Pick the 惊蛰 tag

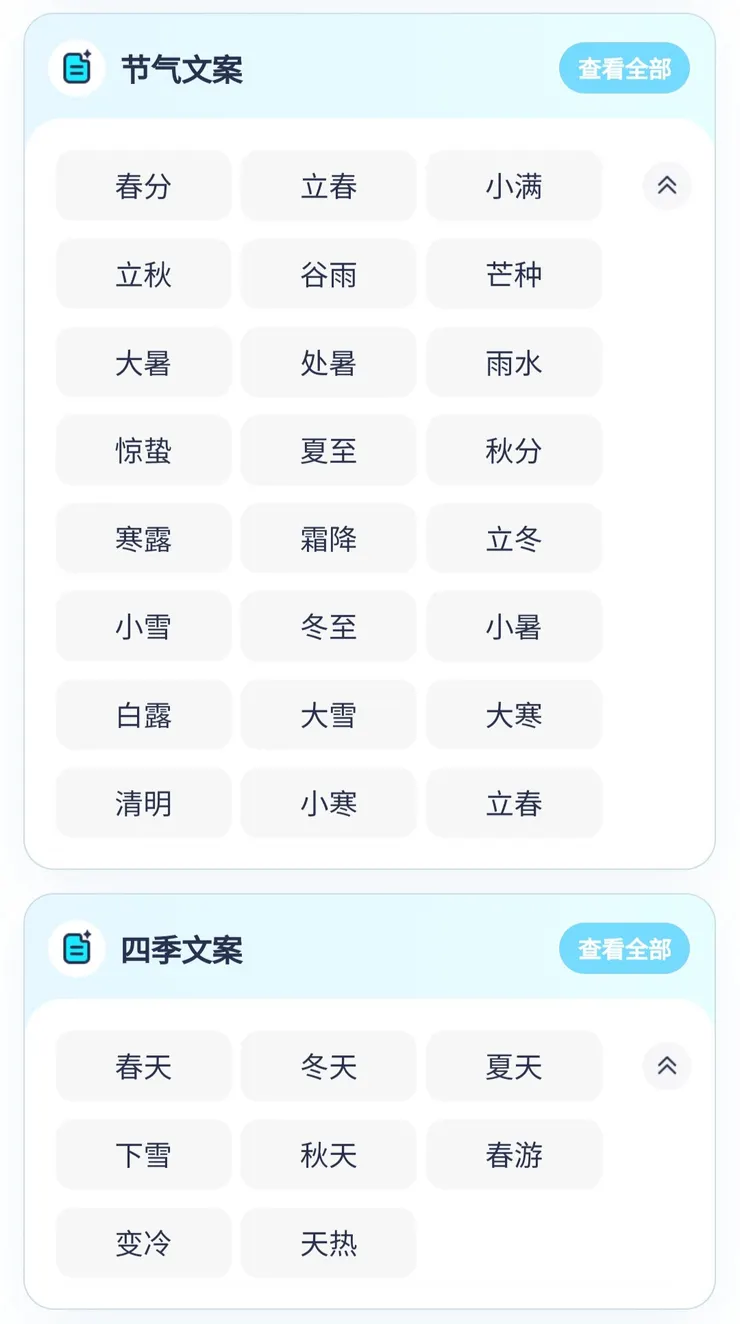143,450
